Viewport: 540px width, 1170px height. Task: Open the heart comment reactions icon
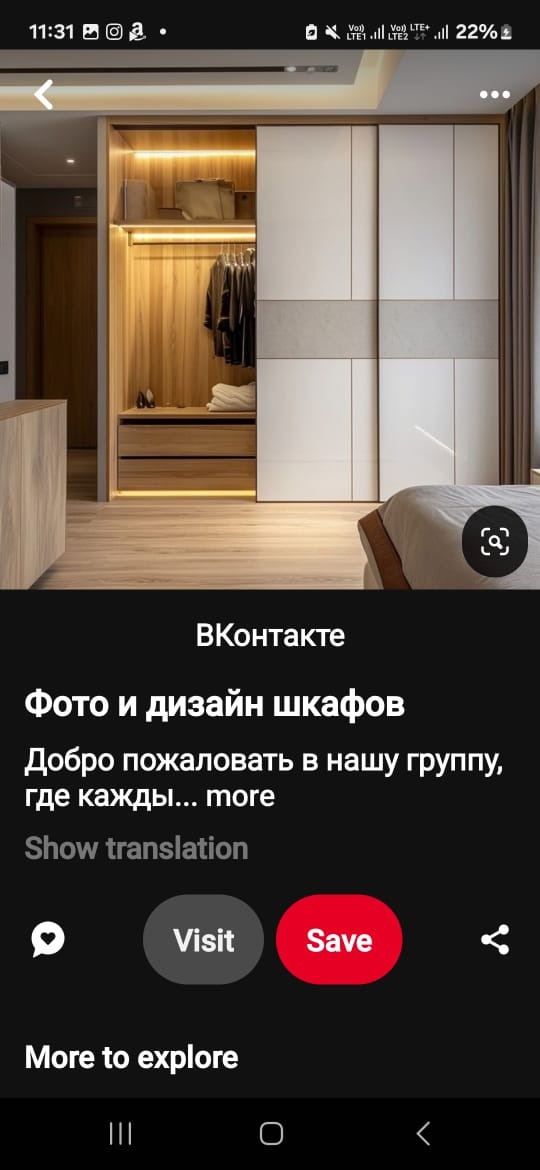(x=48, y=940)
